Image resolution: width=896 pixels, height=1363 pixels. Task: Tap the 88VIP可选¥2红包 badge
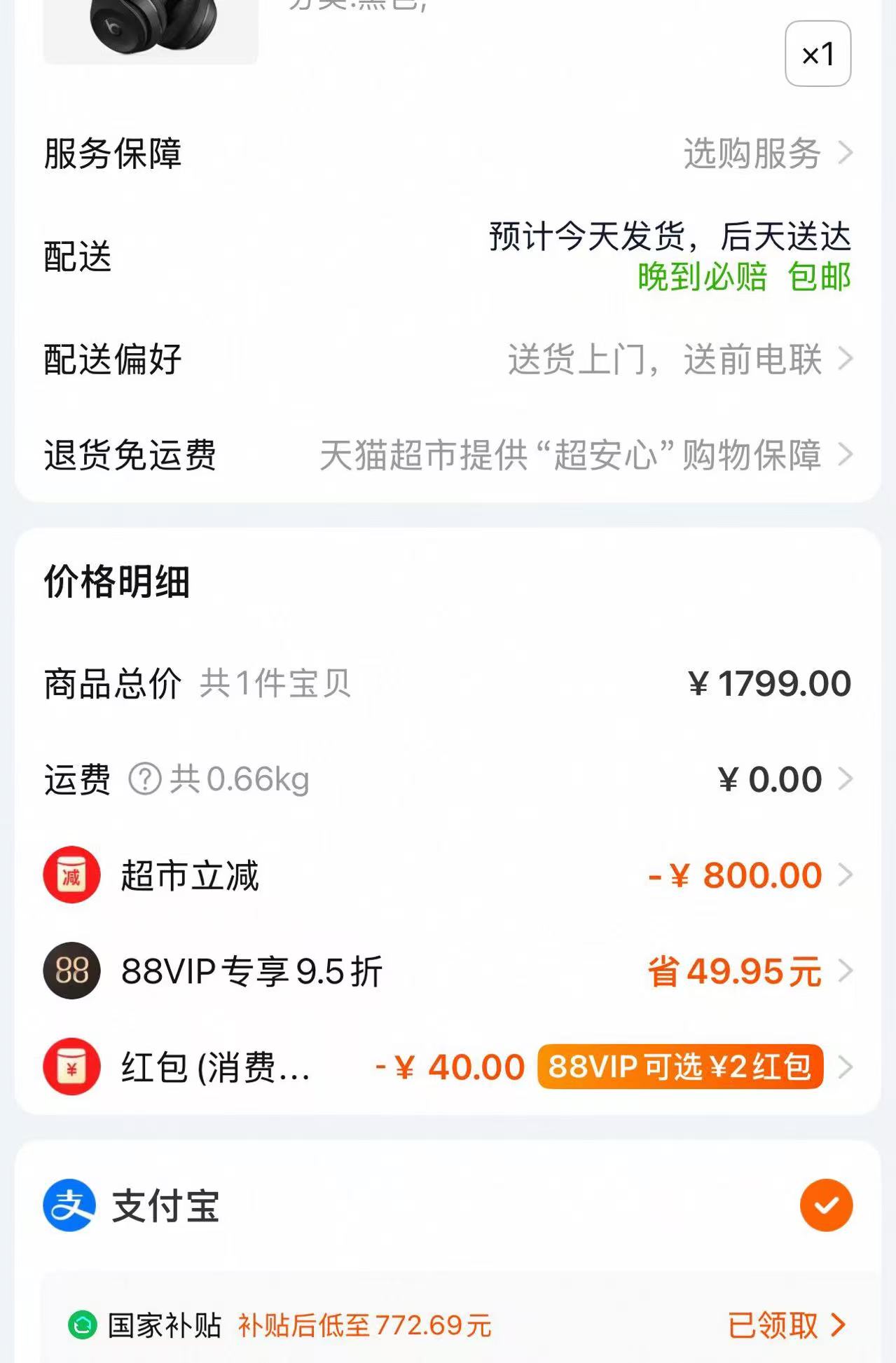click(680, 1067)
